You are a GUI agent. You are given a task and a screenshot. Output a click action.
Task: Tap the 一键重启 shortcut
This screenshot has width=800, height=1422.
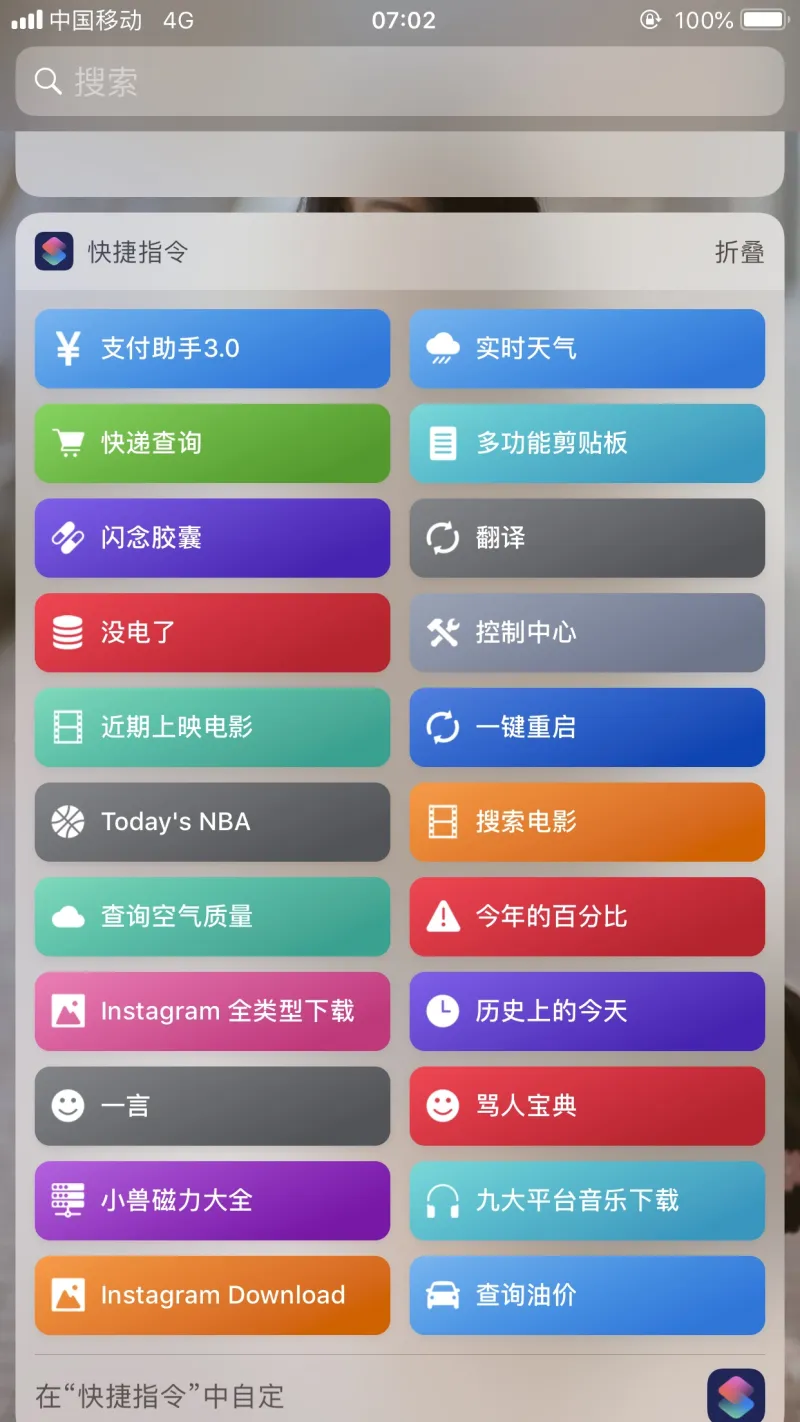coord(587,727)
